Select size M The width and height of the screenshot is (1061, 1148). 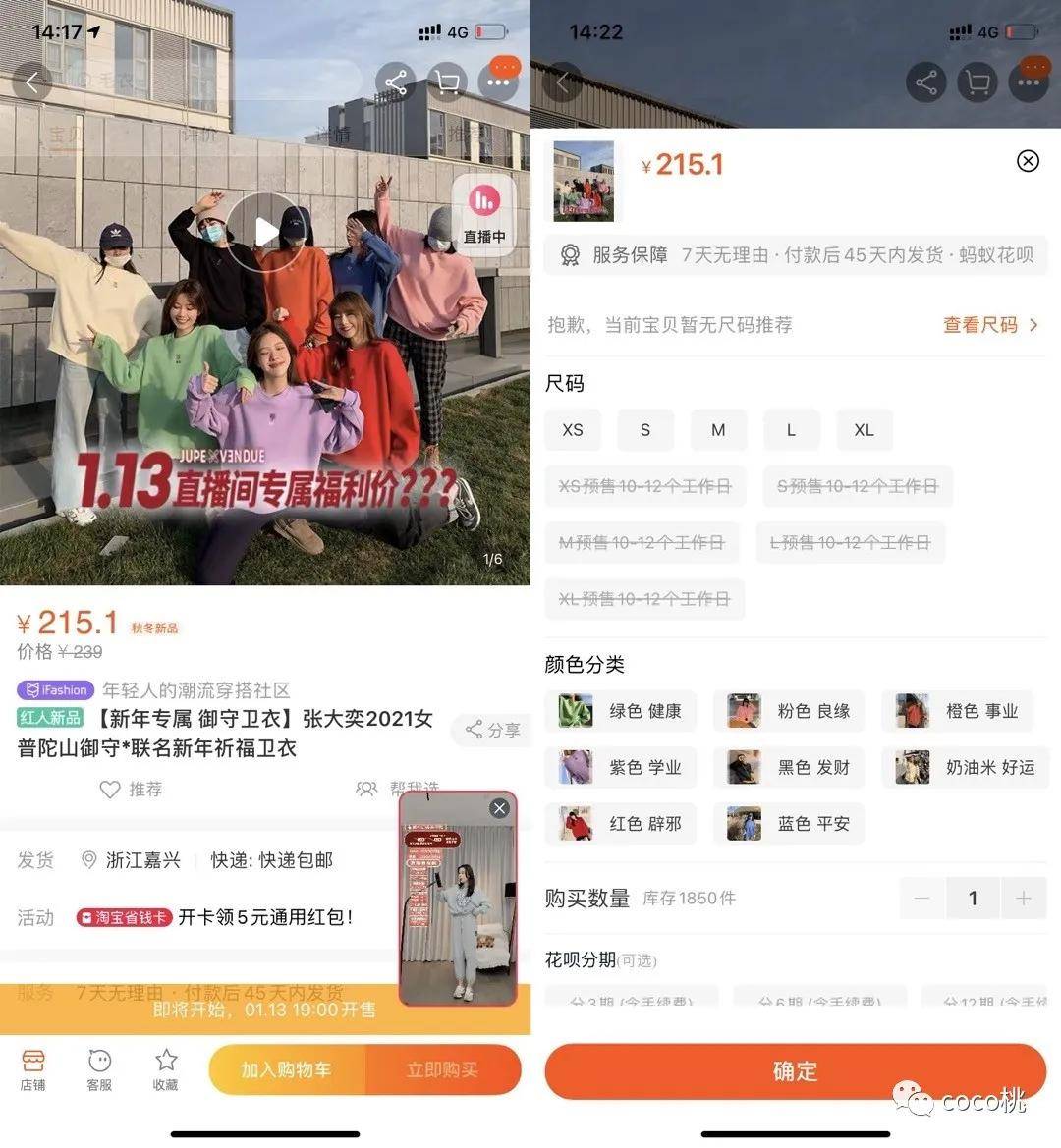[x=718, y=430]
